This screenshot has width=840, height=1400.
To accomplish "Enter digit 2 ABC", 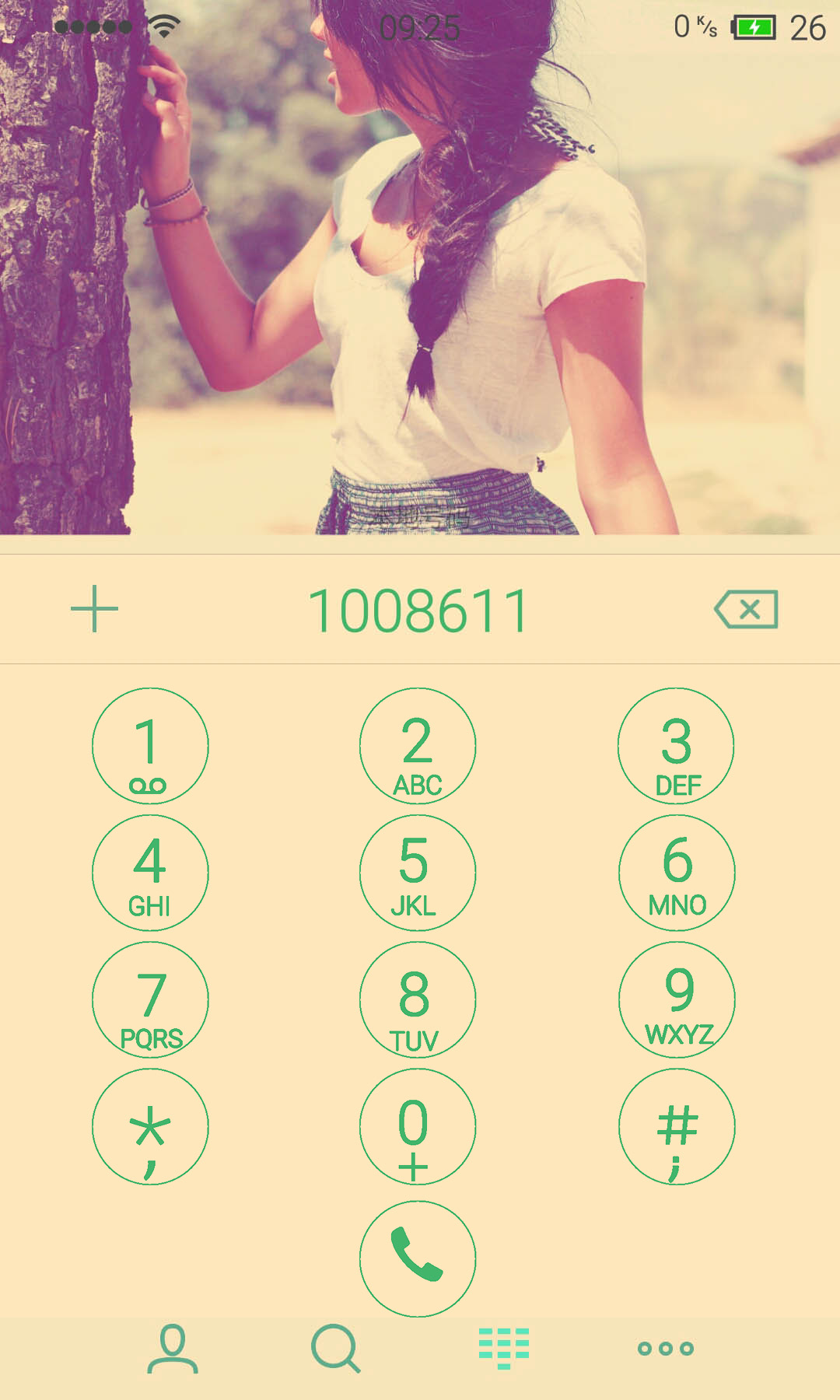I will coord(418,746).
